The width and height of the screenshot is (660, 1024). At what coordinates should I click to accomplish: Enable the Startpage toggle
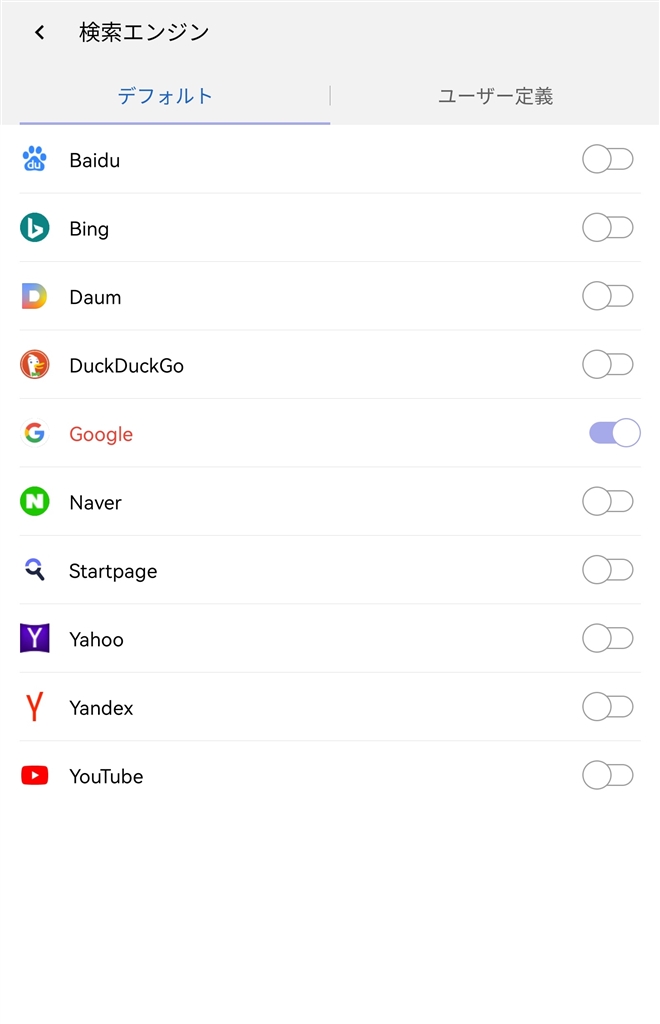click(608, 570)
